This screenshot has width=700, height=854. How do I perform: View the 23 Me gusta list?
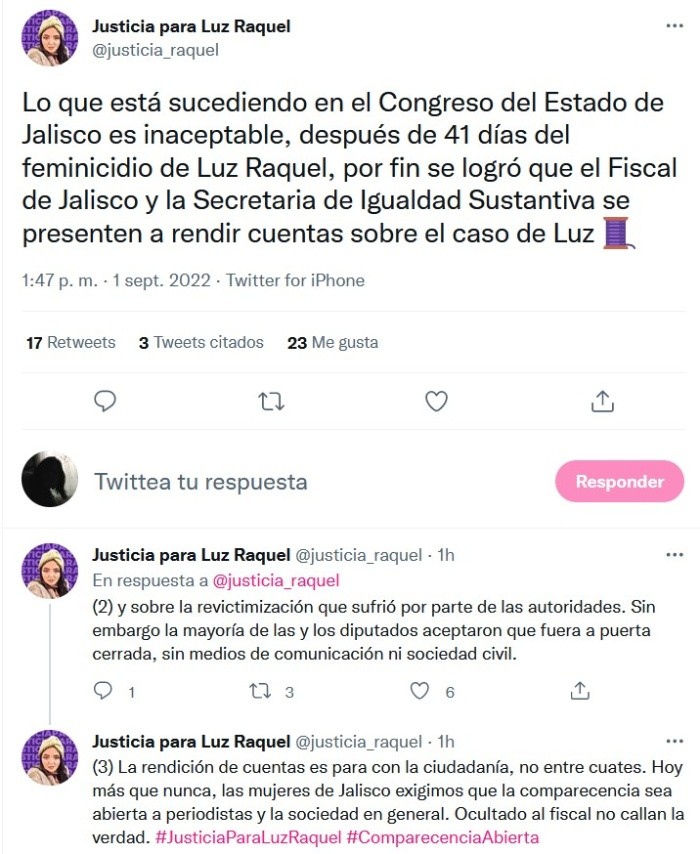click(x=332, y=342)
